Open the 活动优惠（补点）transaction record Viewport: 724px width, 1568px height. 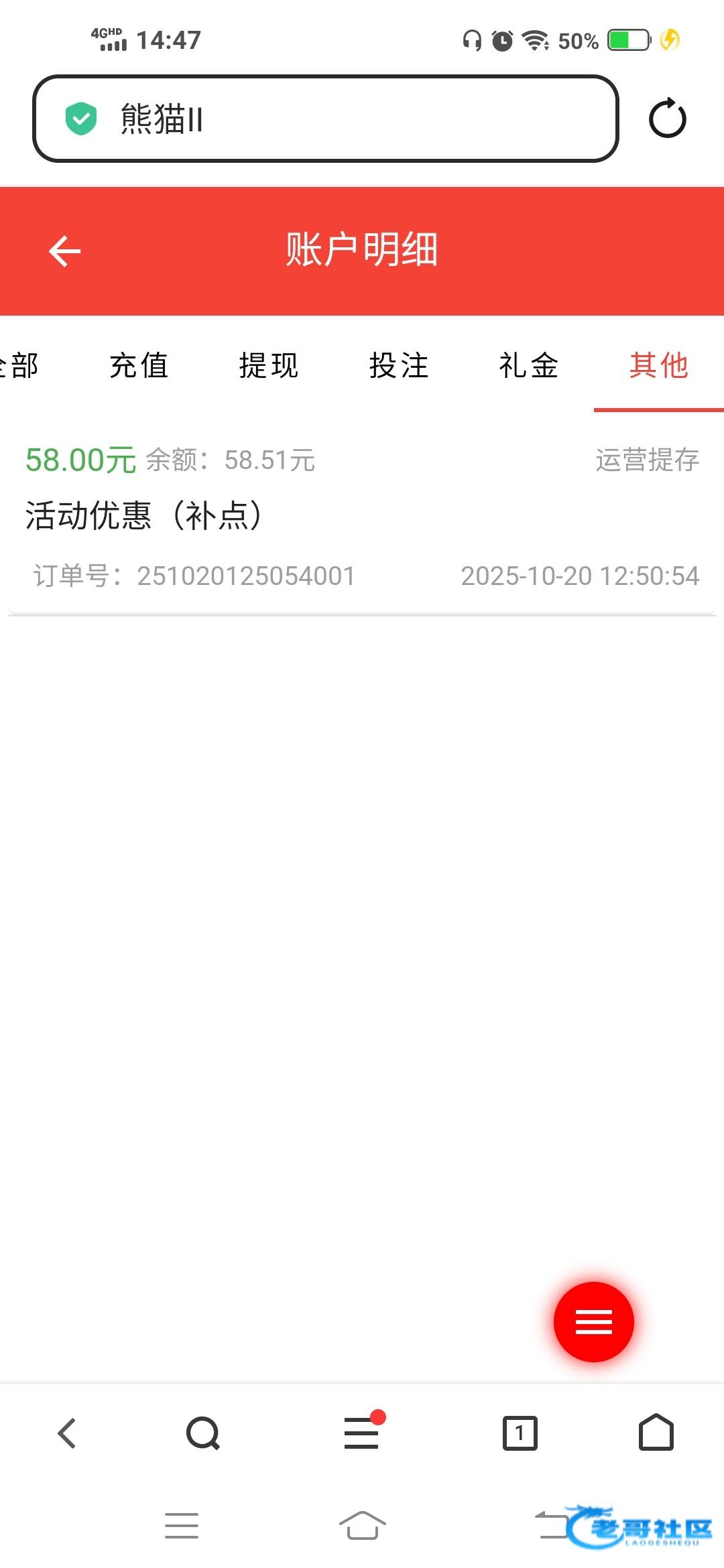pyautogui.click(x=362, y=516)
